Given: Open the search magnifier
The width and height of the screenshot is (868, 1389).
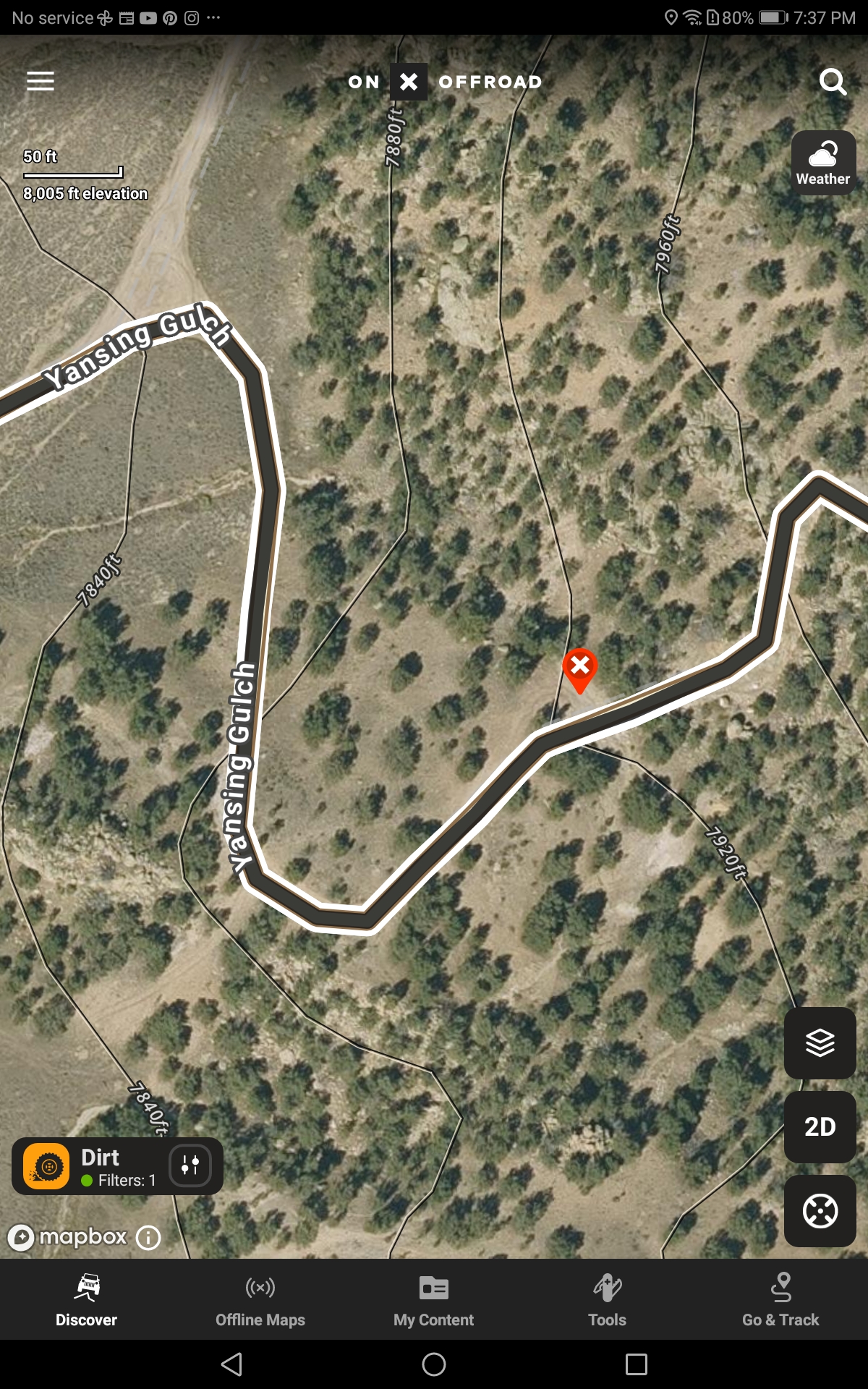Looking at the screenshot, I should point(832,82).
